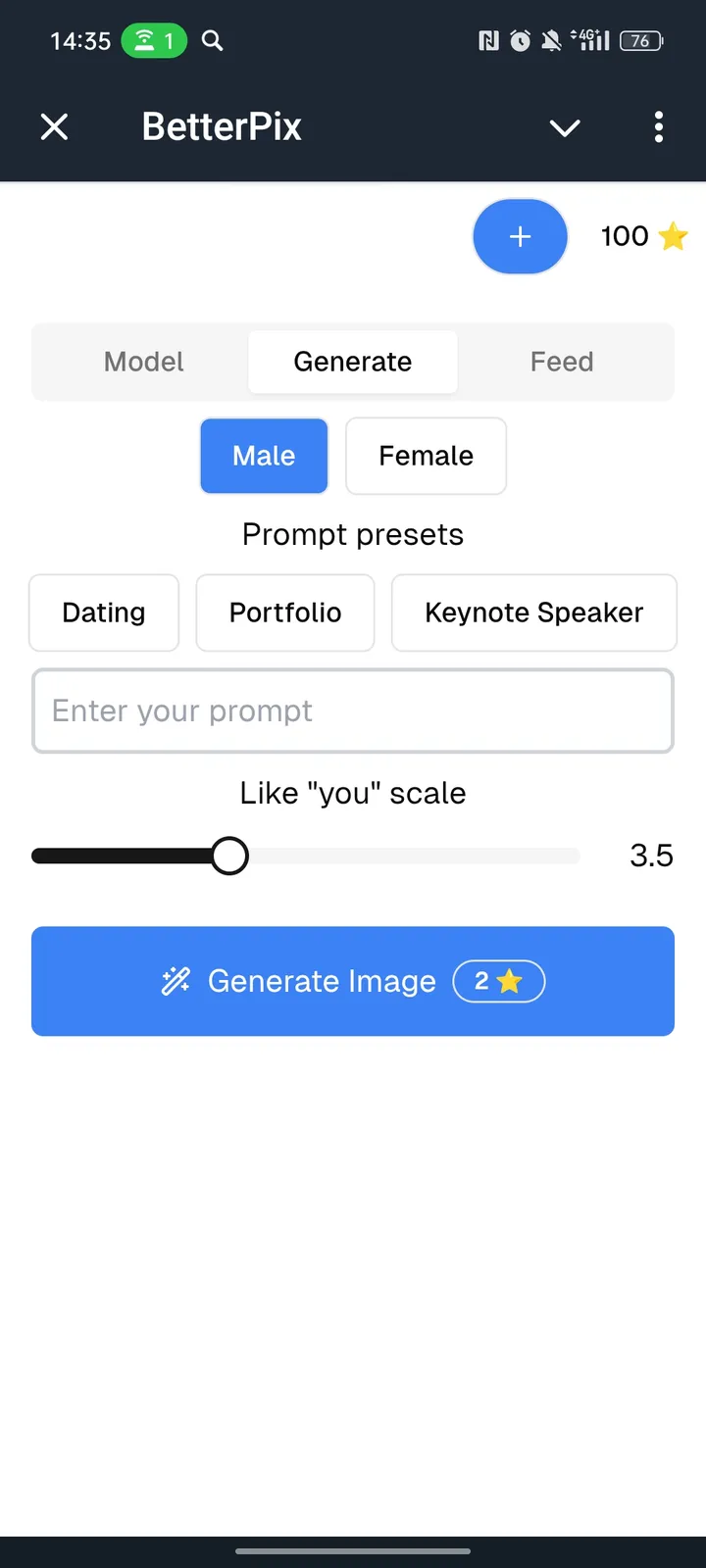Screen dimensions: 706x1568
Task: Switch to the Model tab
Action: 143,362
